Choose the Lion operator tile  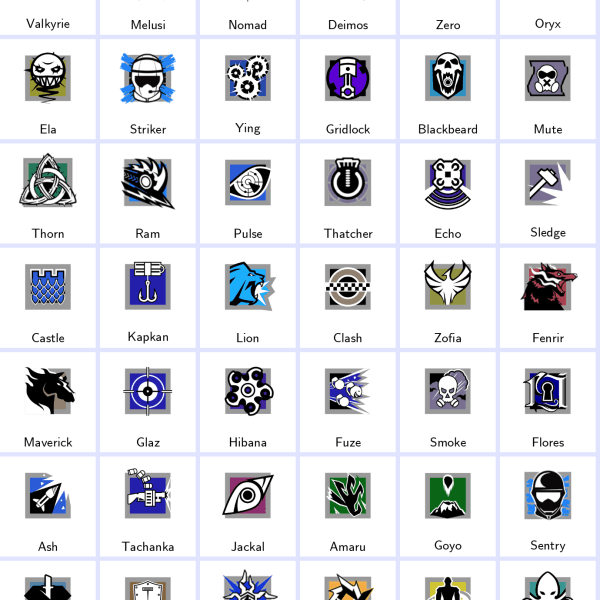248,296
